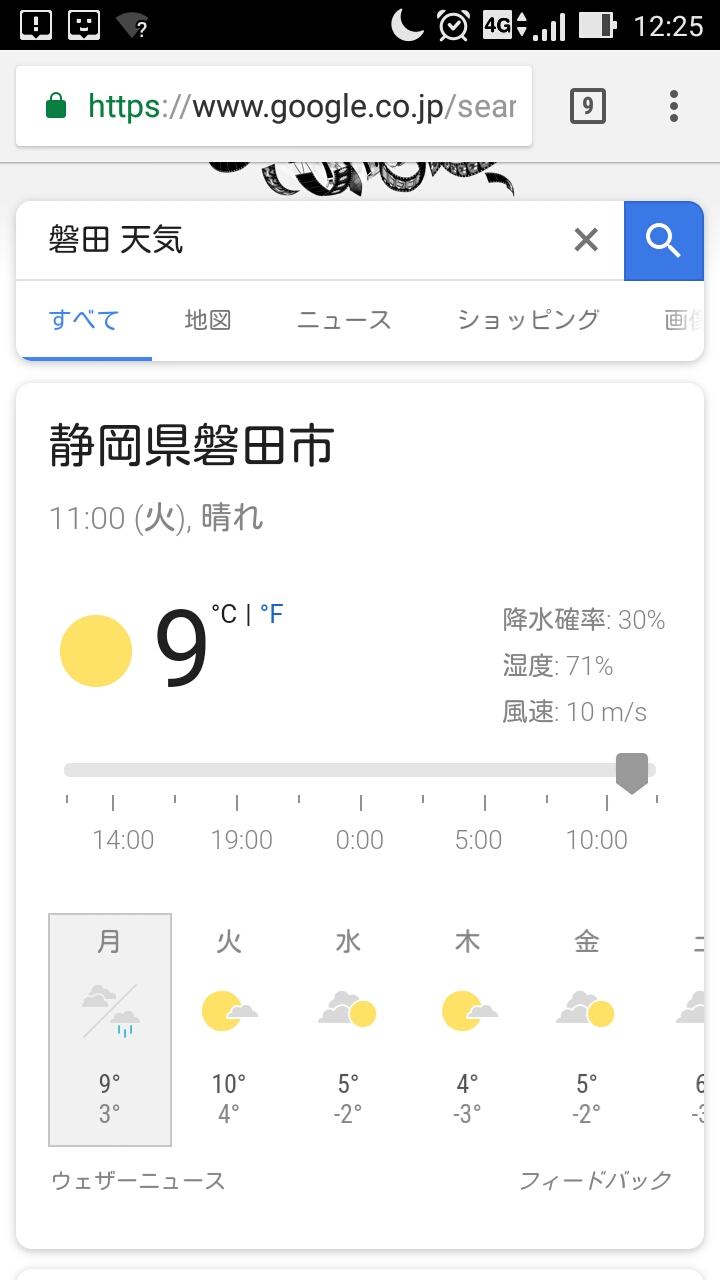Screen dimensions: 720x1280
Task: Open the tab switcher showing 9 tabs
Action: [x=588, y=106]
